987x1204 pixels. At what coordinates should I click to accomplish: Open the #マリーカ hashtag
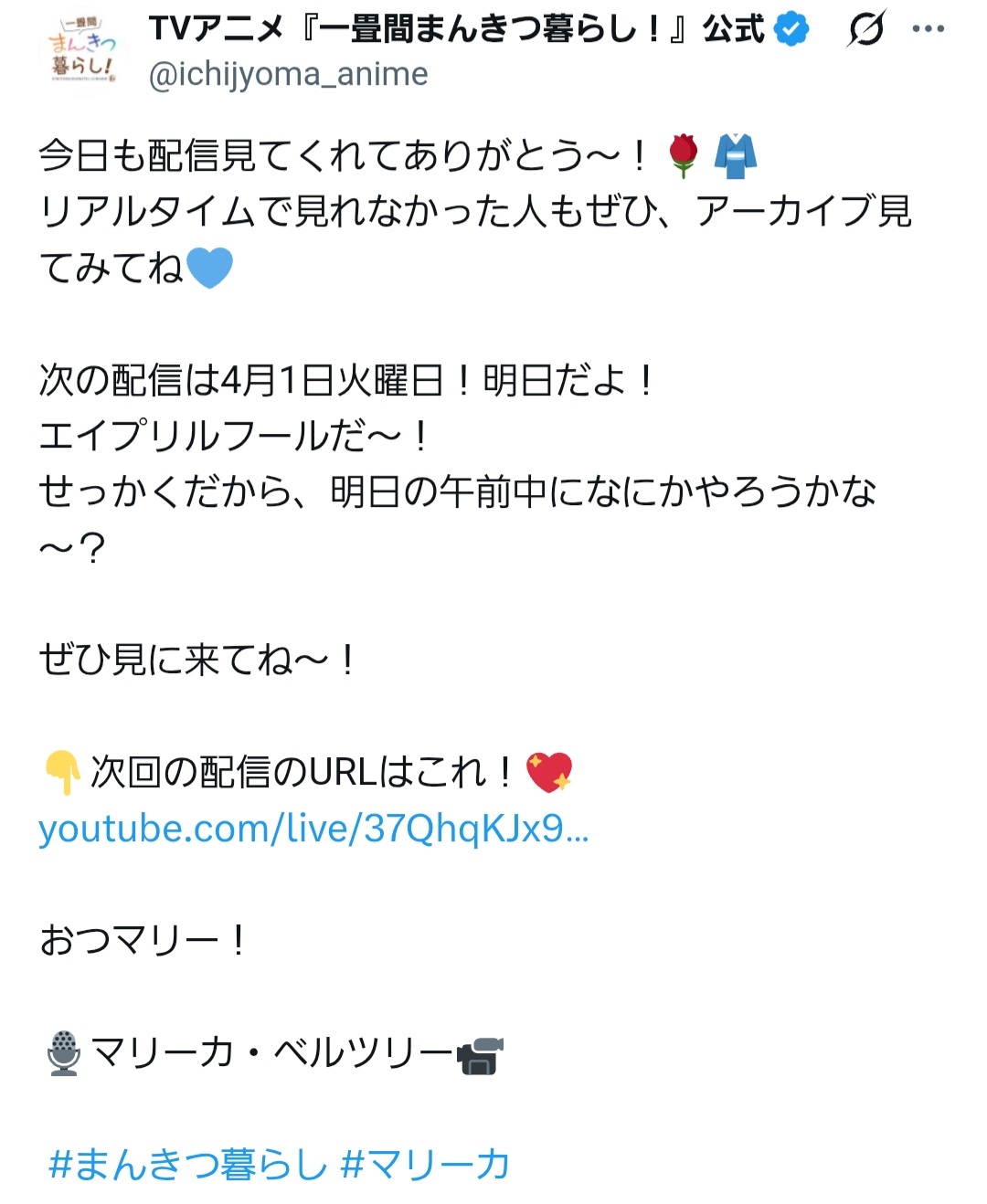425,1165
